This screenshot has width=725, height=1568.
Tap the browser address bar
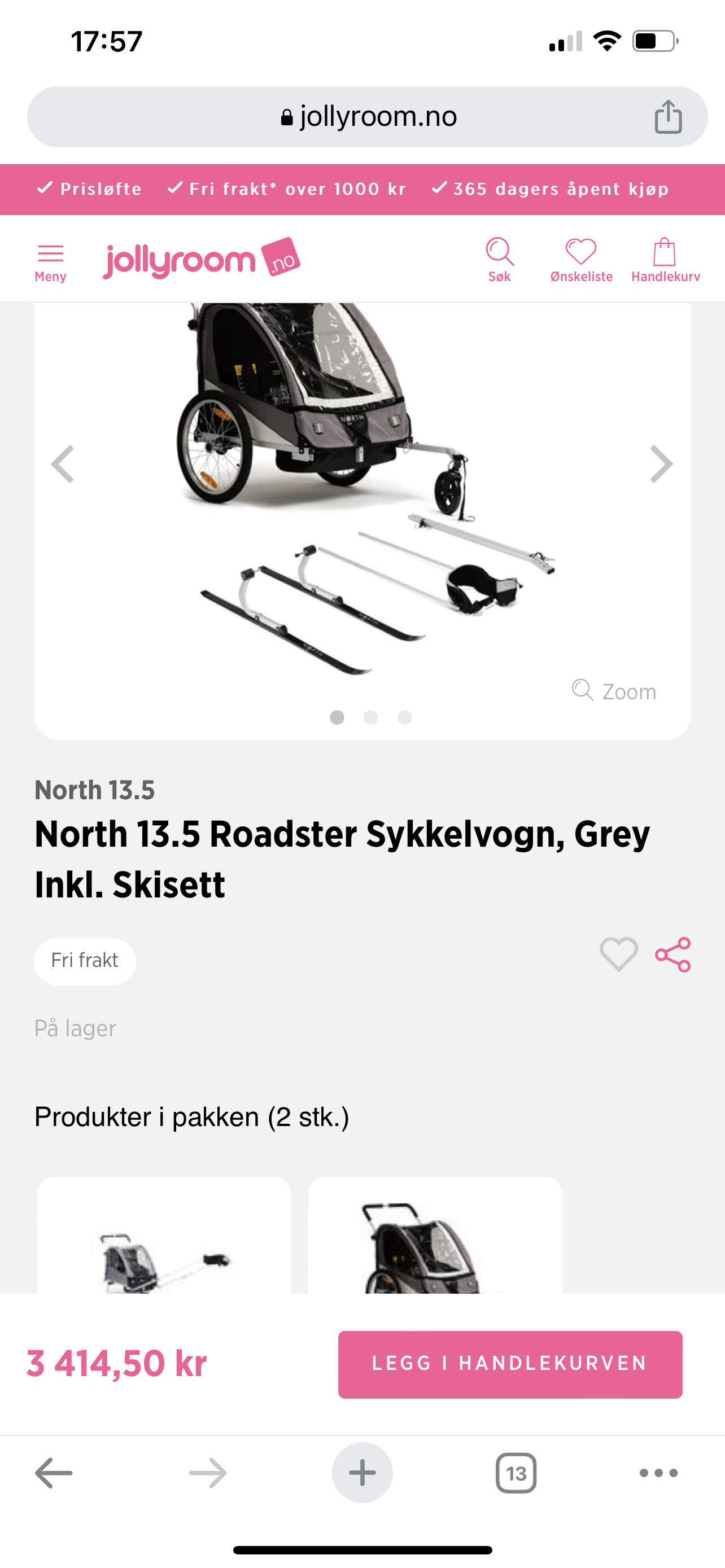tap(367, 117)
